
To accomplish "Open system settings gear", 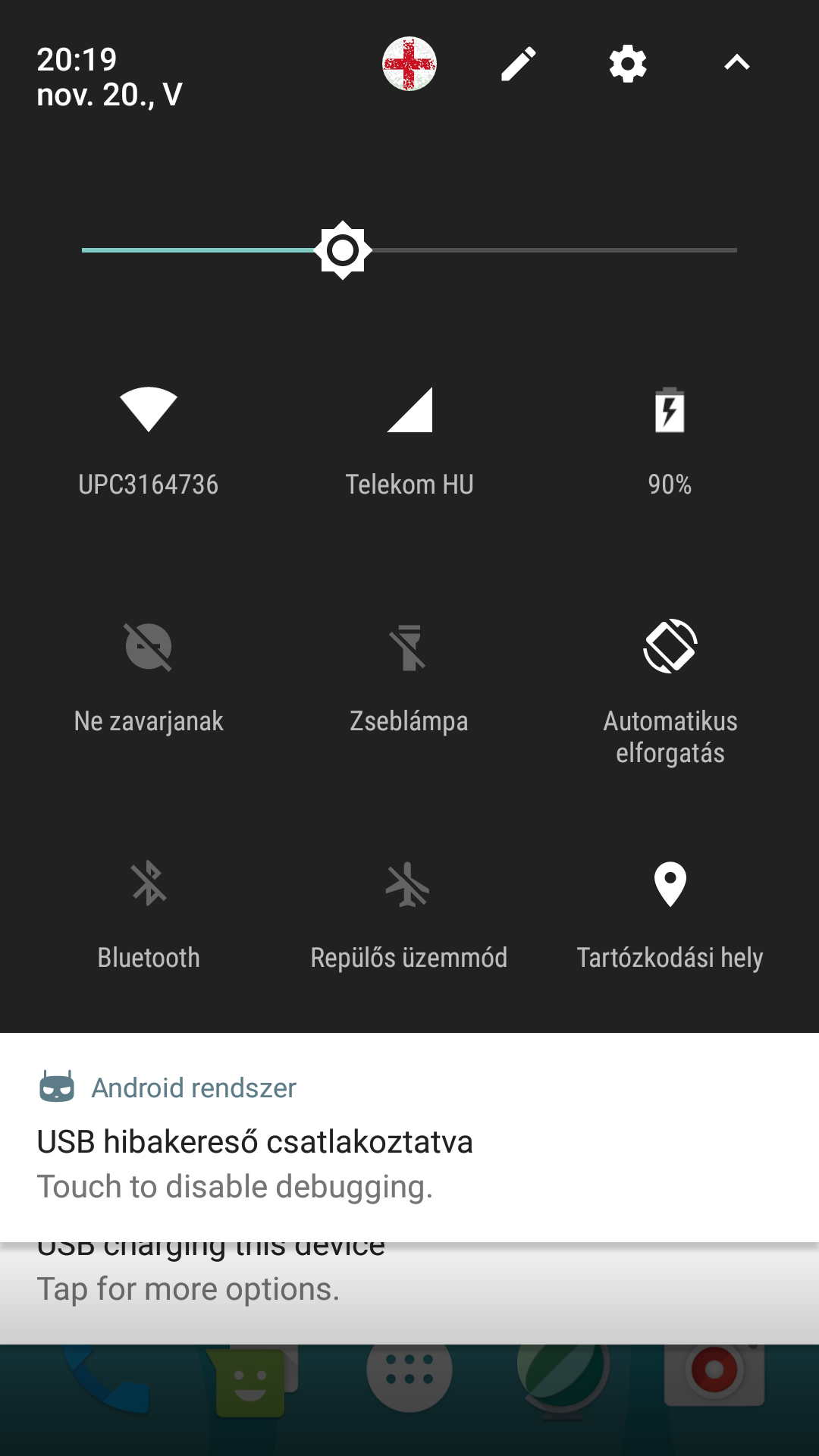I will coord(628,64).
